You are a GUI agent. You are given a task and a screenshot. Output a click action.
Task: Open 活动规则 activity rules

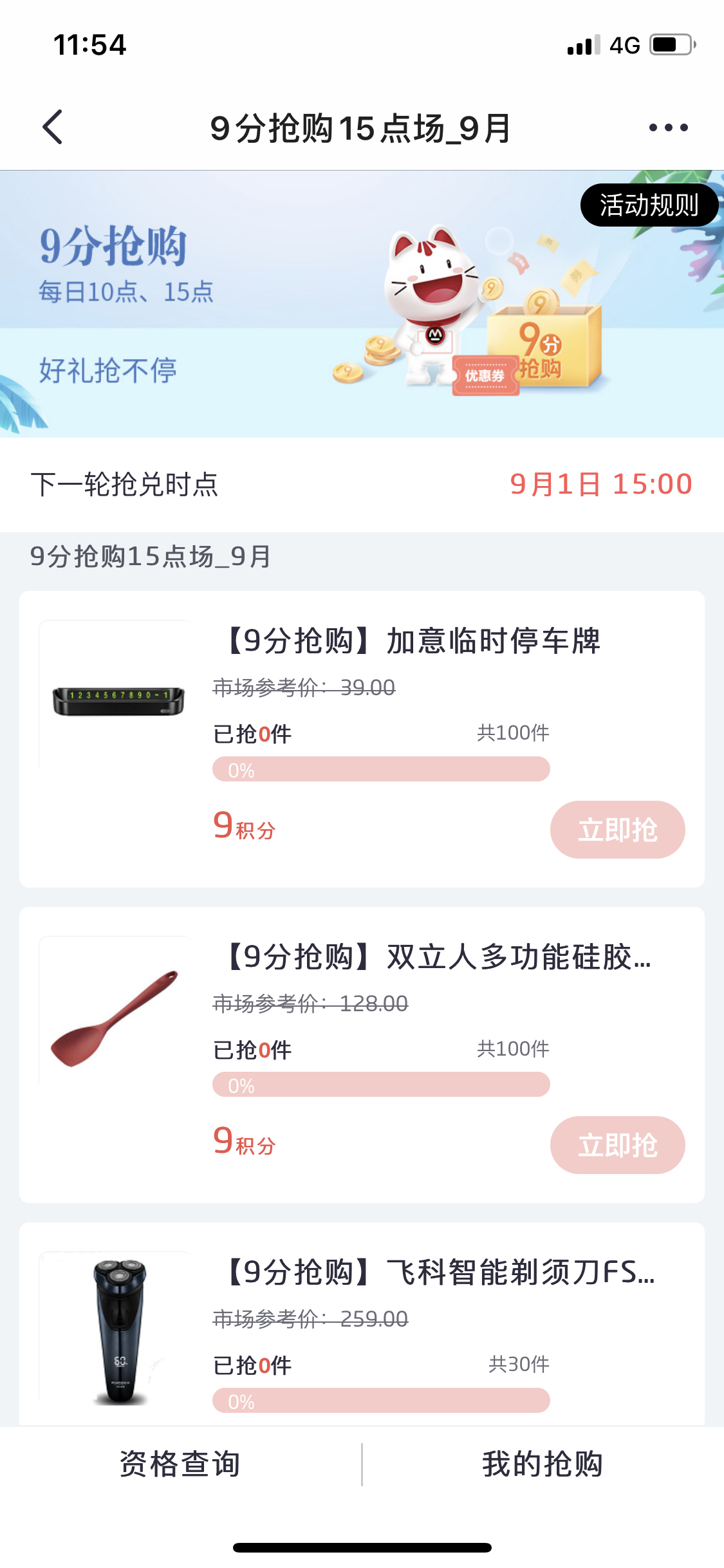(649, 205)
